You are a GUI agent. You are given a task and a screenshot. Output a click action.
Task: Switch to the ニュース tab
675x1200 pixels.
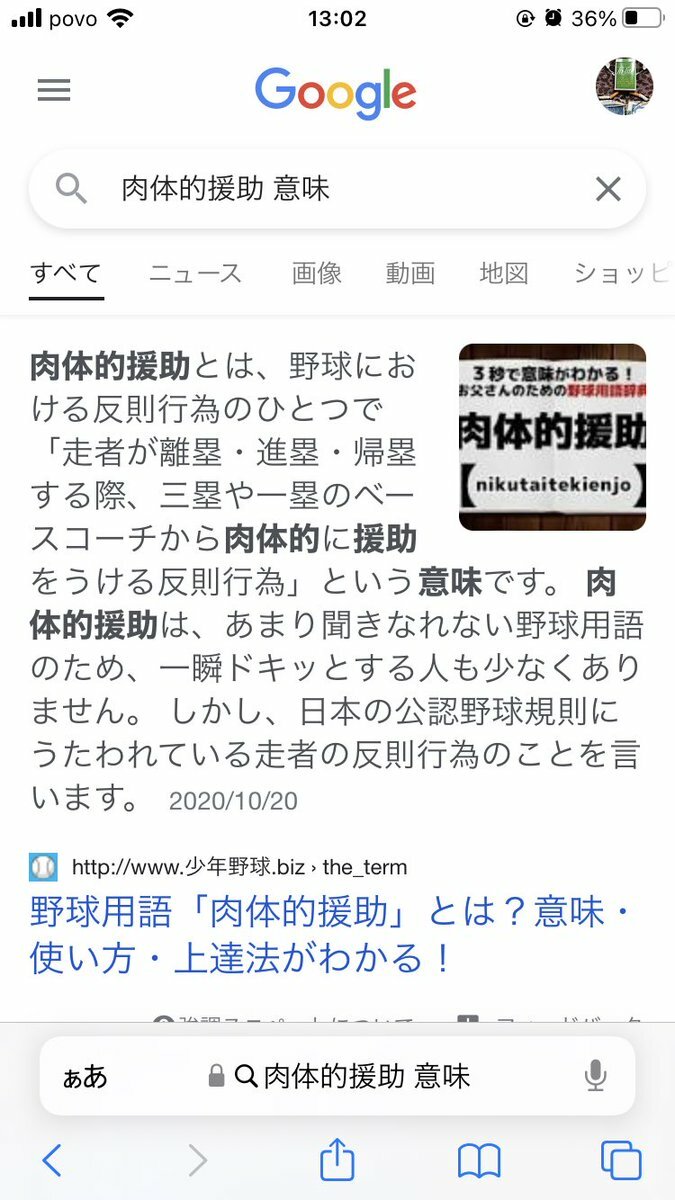coord(196,273)
